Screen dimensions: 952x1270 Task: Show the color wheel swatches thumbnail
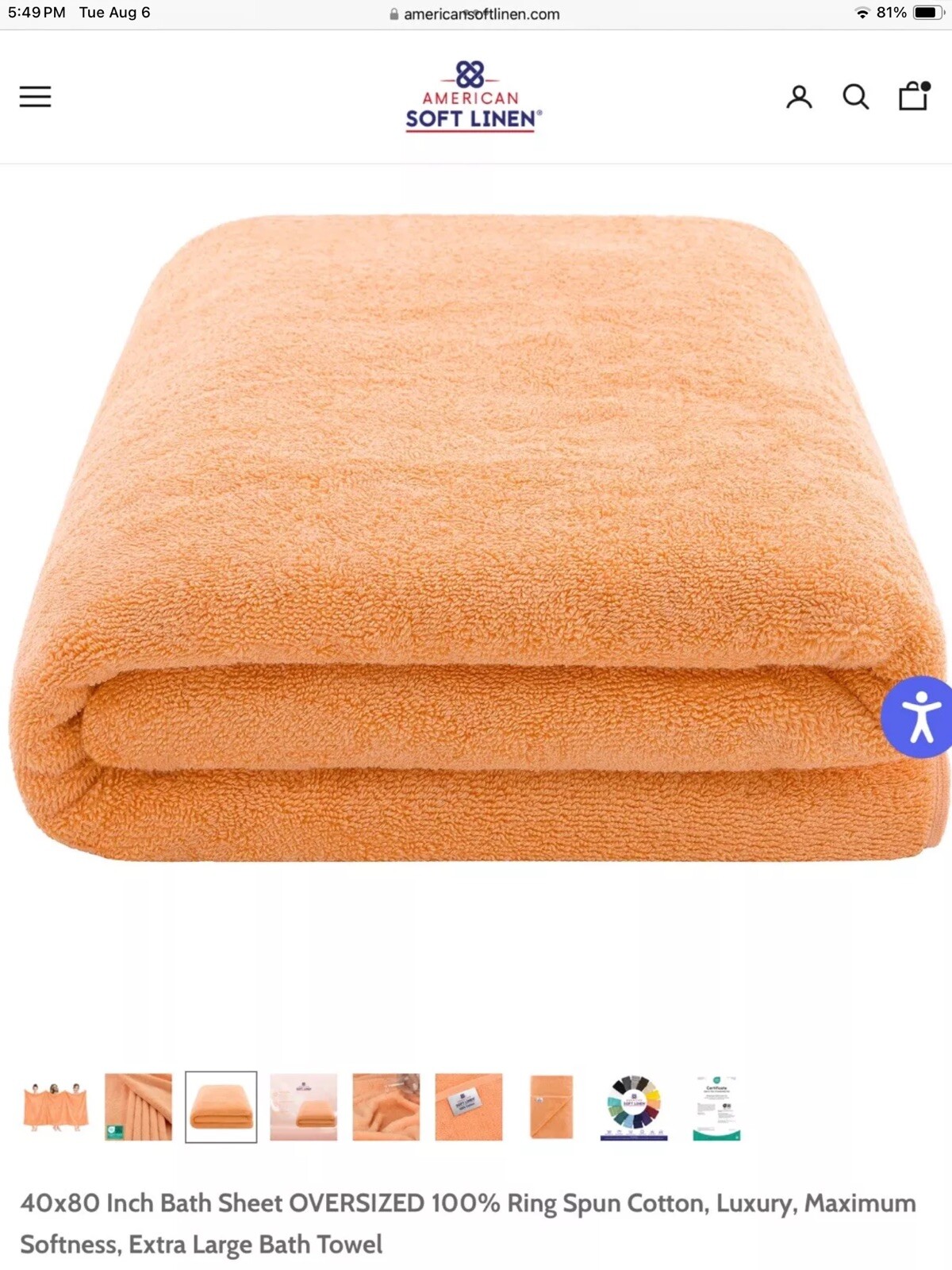(x=634, y=1106)
